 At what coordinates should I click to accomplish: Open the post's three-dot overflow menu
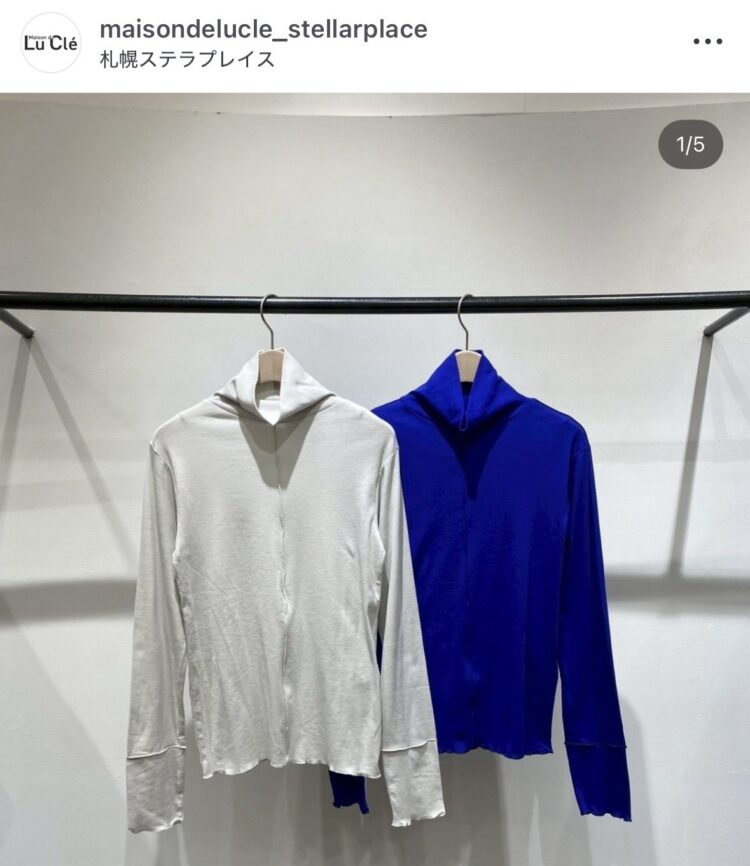tap(707, 41)
